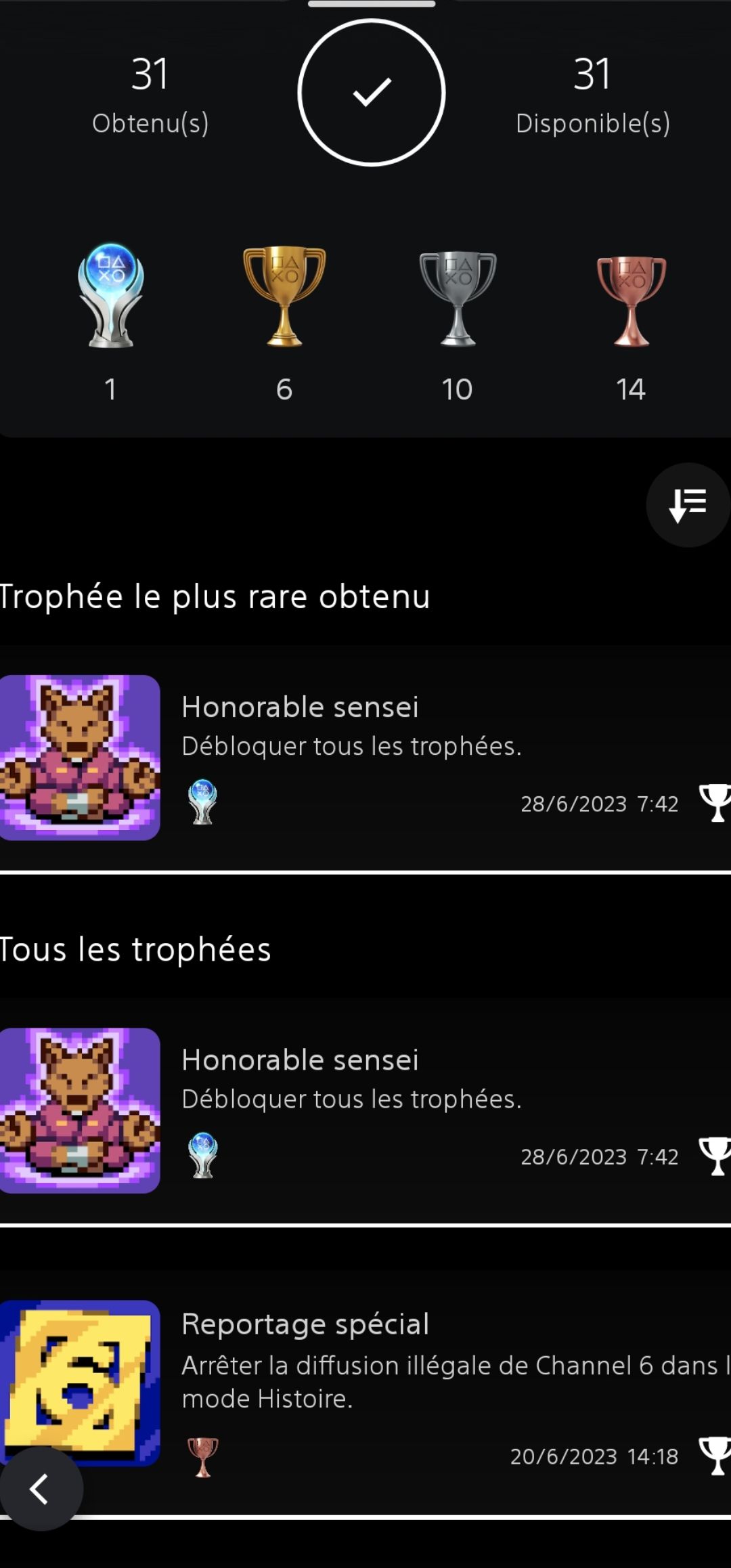Open Honorable sensei under rarest trophy
This screenshot has width=731, height=1568.
[x=365, y=757]
